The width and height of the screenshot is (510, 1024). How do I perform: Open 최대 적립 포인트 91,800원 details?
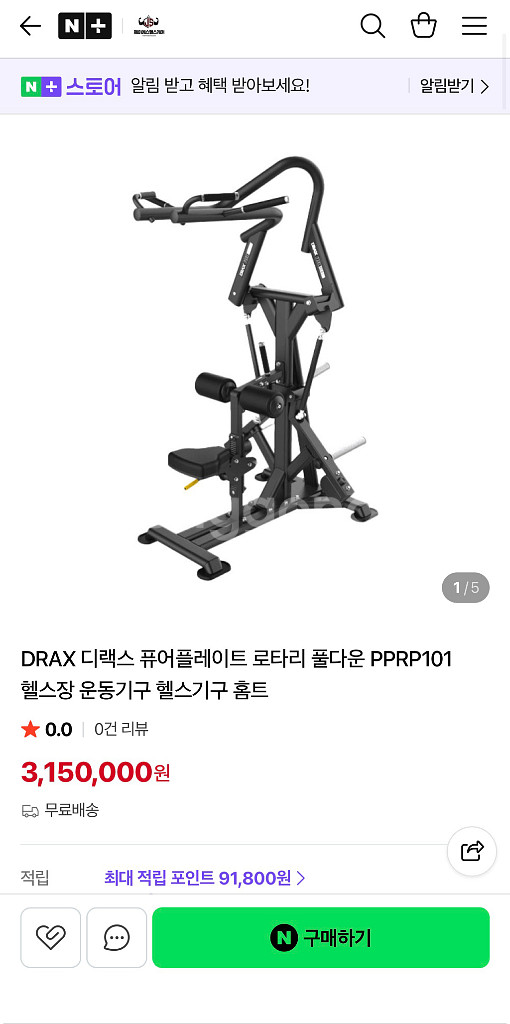[x=204, y=878]
